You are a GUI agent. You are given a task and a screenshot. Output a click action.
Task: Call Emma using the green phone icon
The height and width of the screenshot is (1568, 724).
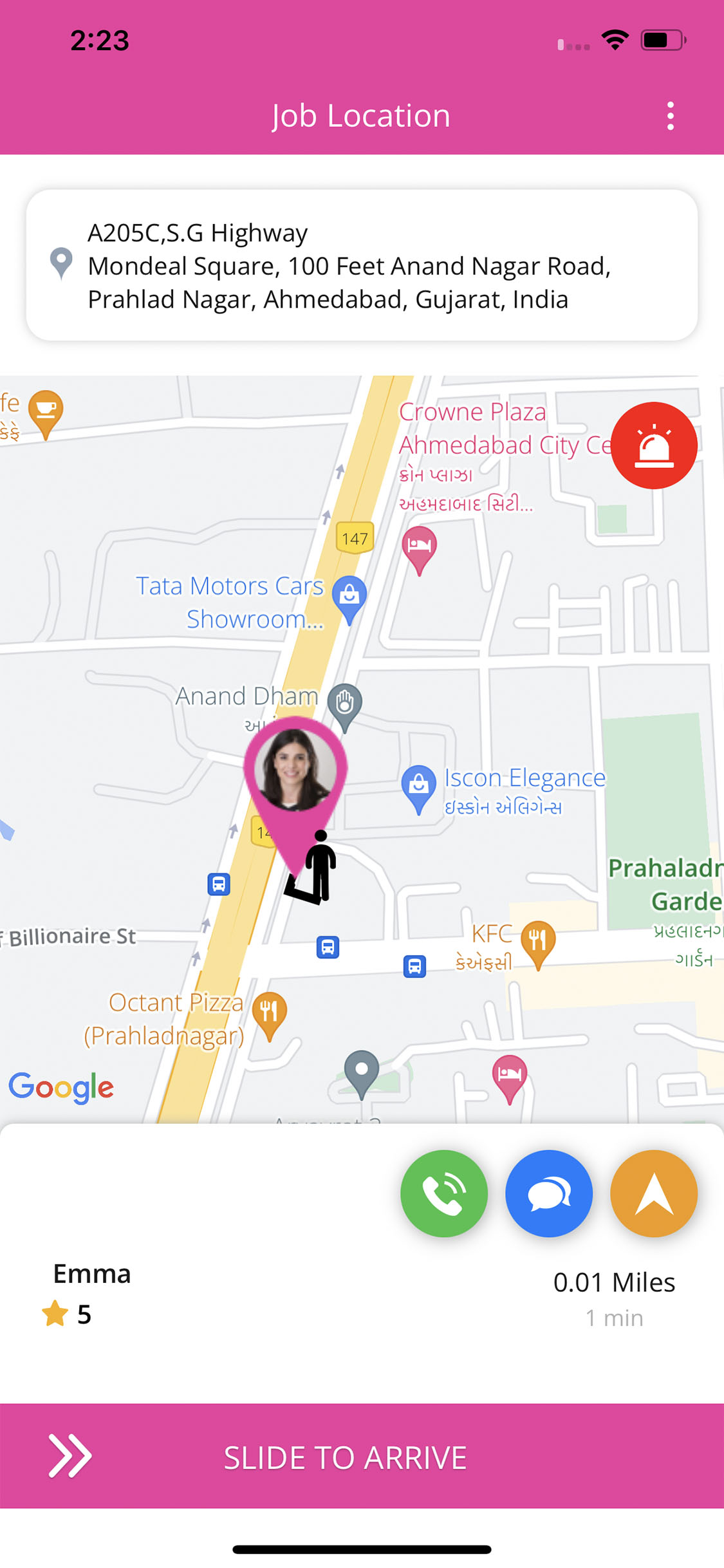tap(444, 1193)
